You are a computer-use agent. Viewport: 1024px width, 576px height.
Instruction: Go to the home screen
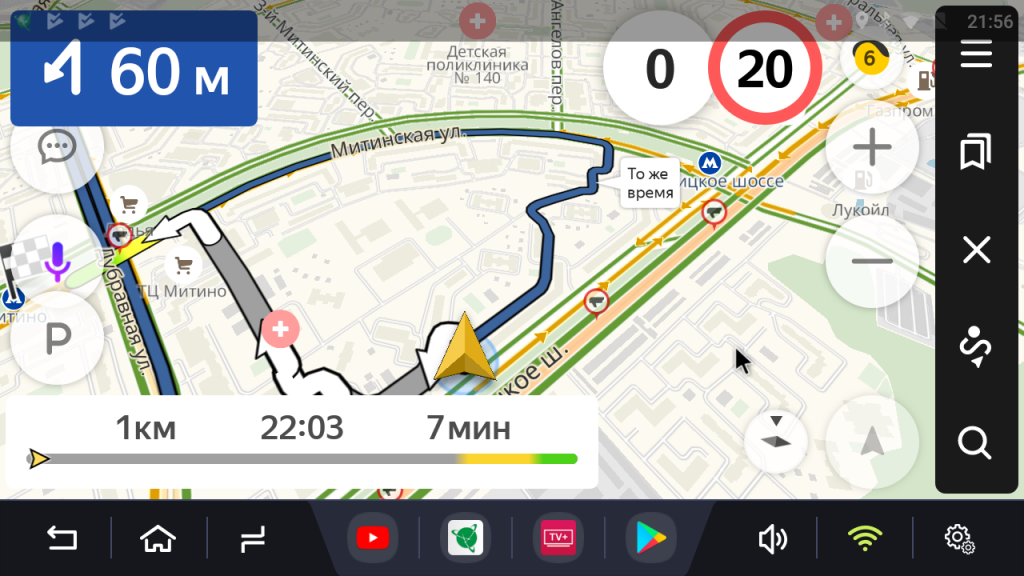[158, 540]
